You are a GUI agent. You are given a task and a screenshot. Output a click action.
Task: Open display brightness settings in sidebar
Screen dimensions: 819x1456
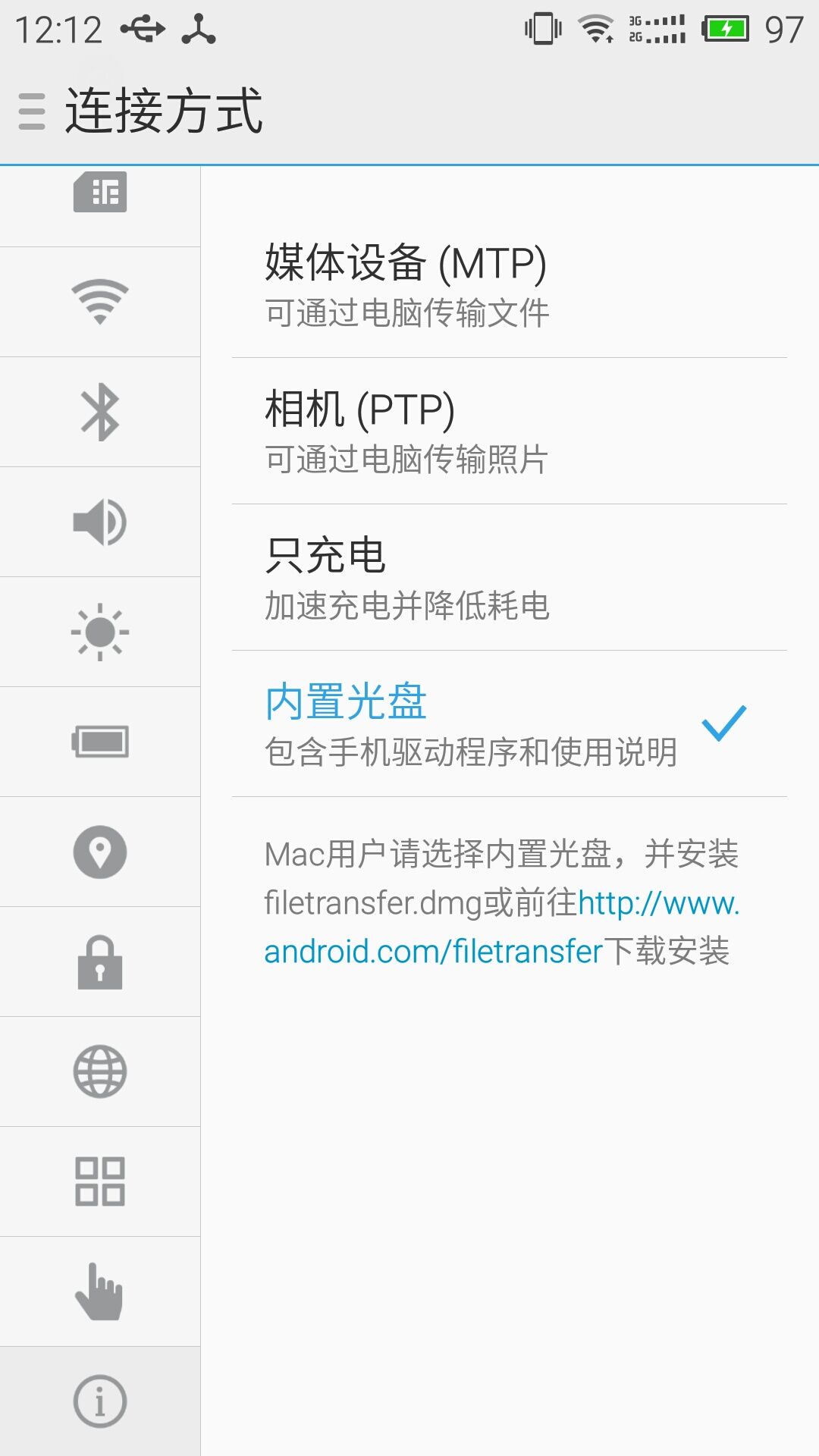tap(100, 632)
